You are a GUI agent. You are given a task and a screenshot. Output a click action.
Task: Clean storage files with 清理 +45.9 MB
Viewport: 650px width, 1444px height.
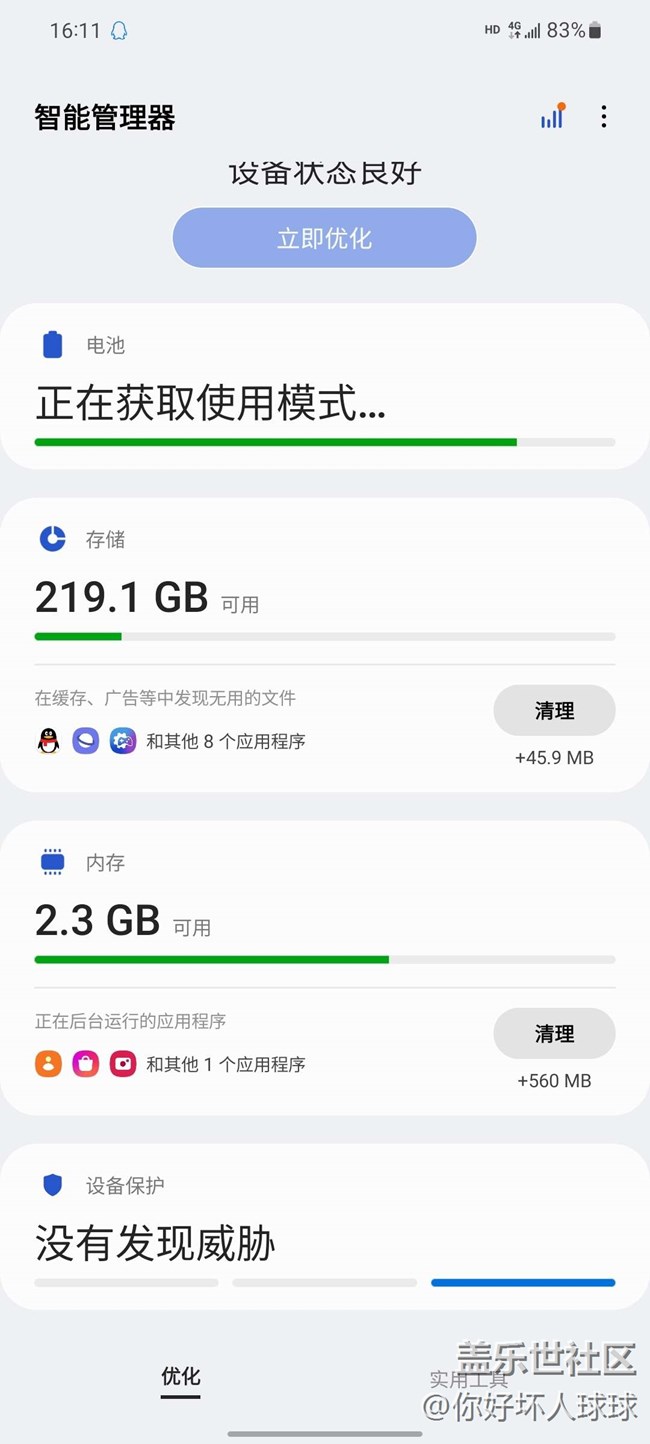pyautogui.click(x=554, y=710)
